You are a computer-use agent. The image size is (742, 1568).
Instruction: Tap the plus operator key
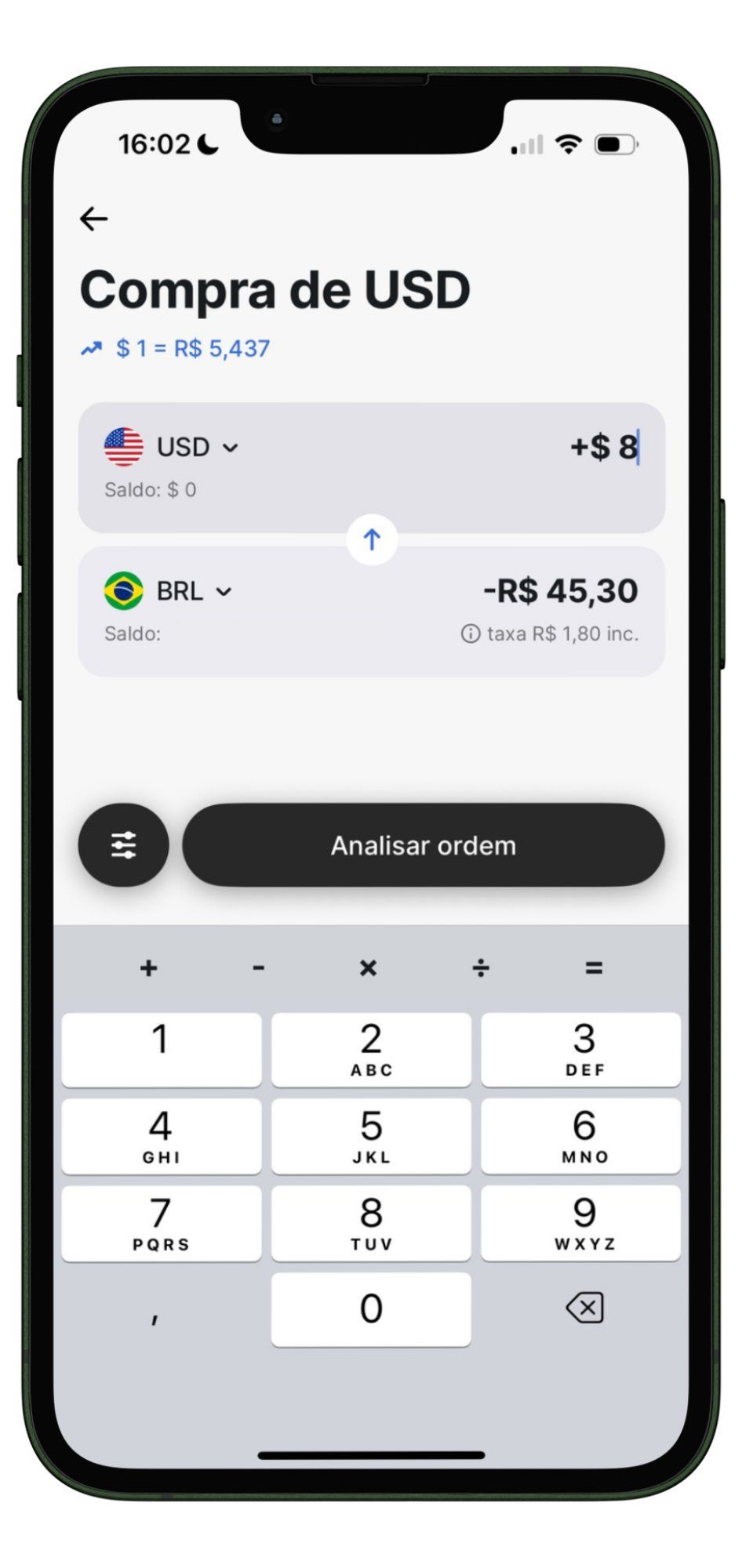pos(148,969)
